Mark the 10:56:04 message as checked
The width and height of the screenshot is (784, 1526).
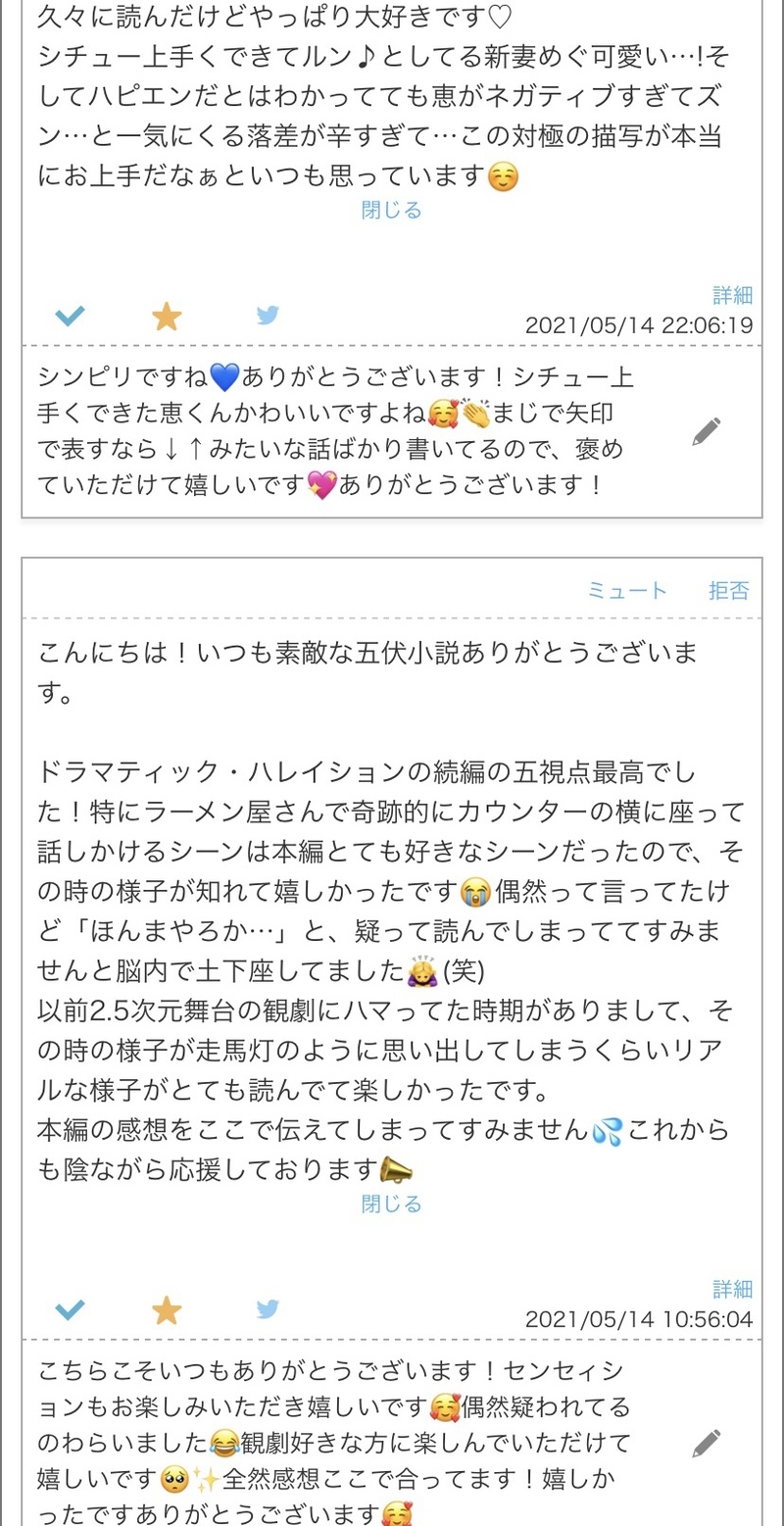click(x=70, y=1309)
